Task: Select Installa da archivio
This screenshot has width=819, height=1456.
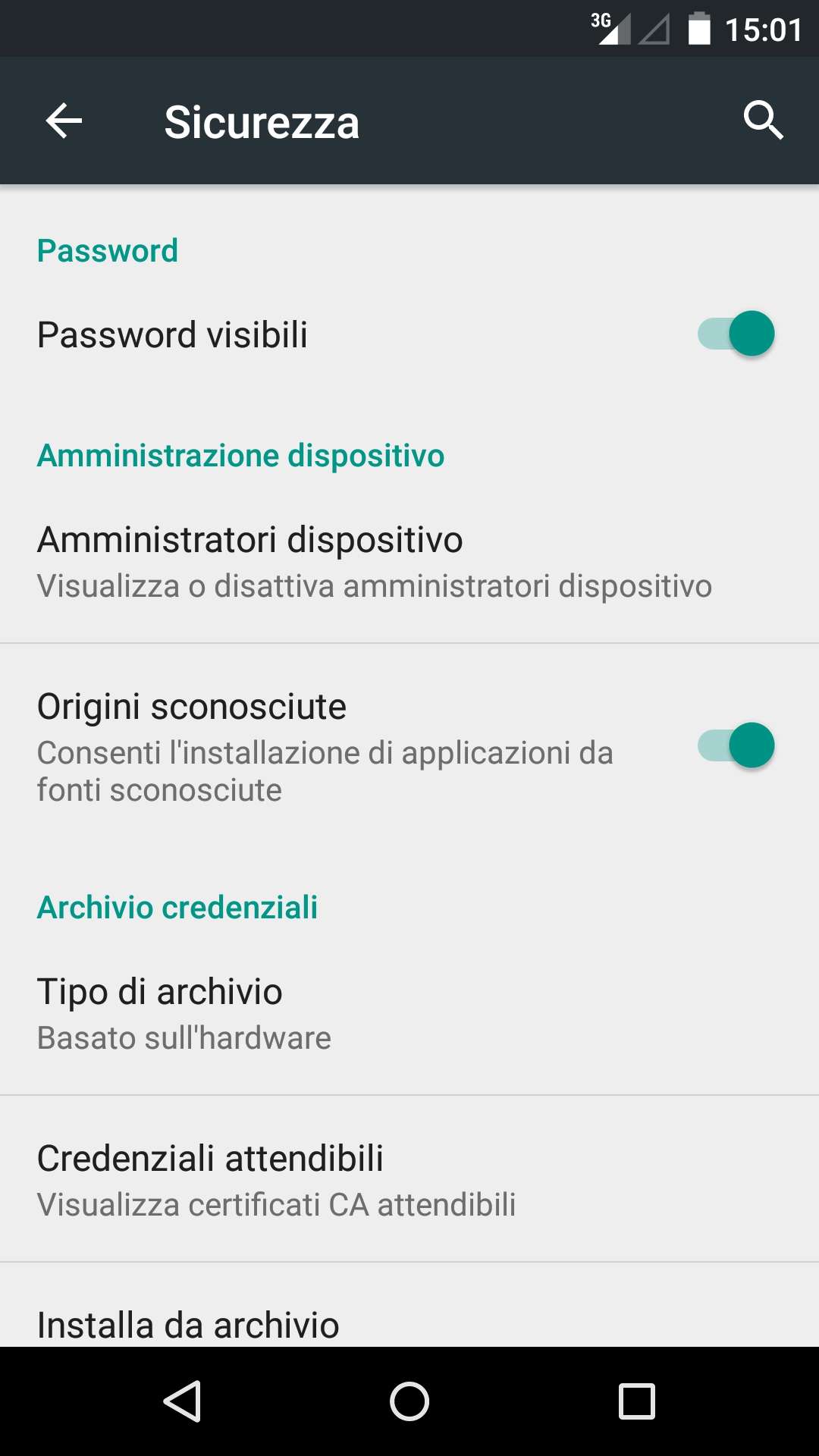Action: [x=409, y=1306]
